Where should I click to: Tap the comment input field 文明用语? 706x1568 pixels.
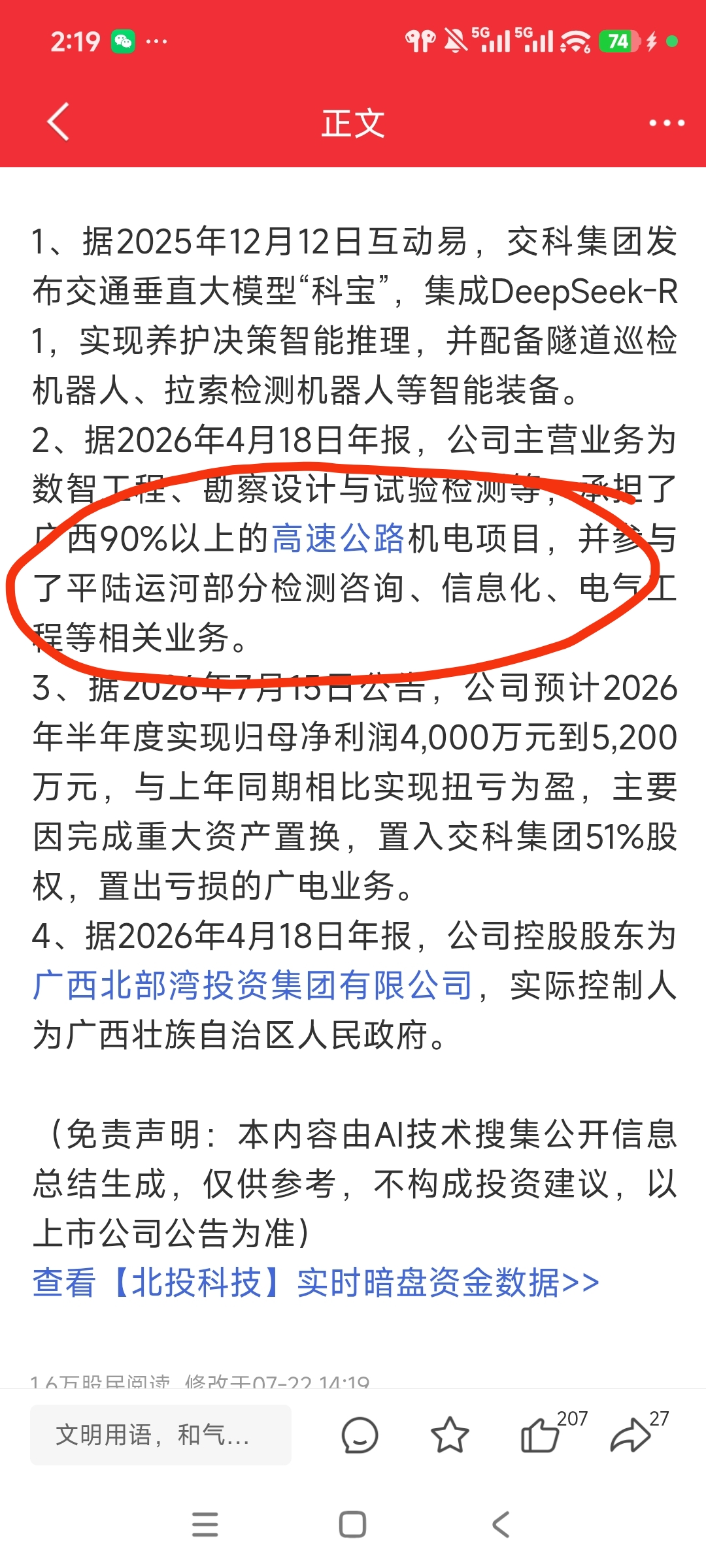click(x=161, y=1435)
